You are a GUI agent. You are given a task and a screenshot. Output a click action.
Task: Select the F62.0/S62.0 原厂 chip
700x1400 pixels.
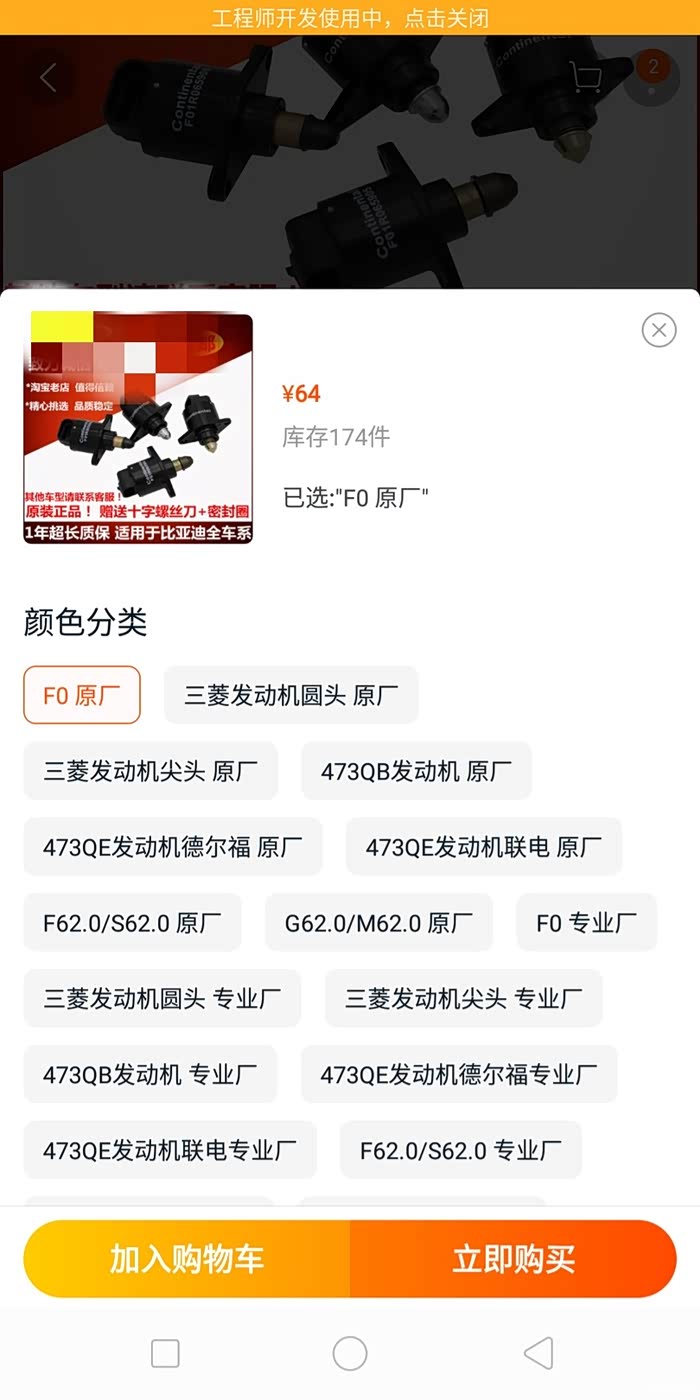[x=132, y=923]
